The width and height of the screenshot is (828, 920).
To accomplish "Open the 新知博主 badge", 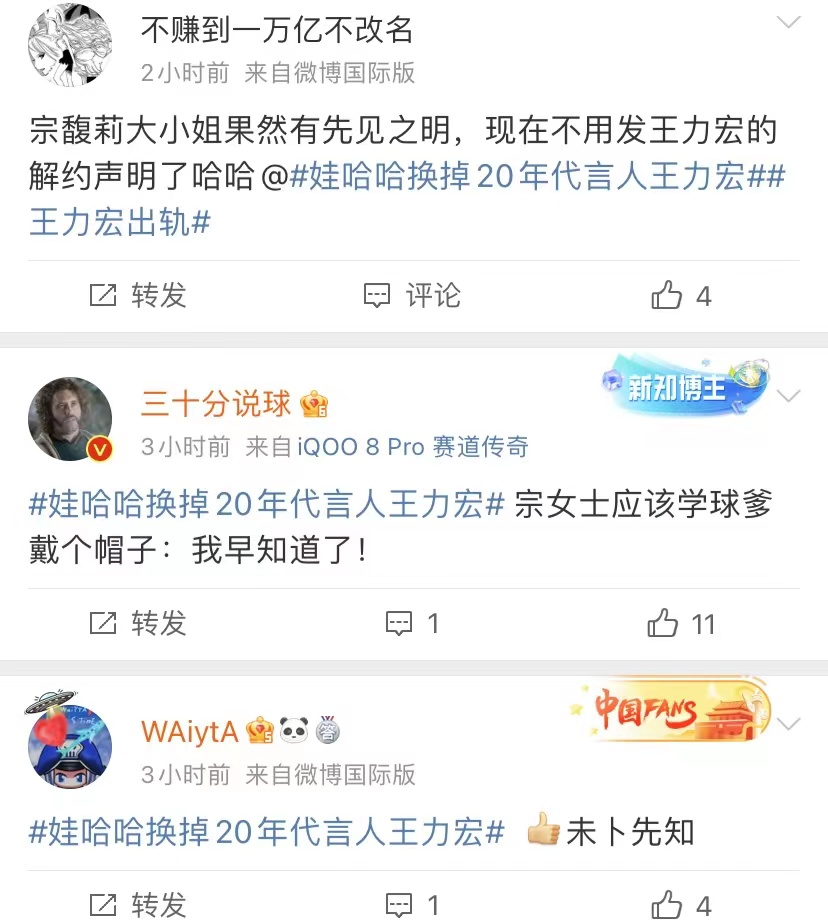I will (x=685, y=386).
